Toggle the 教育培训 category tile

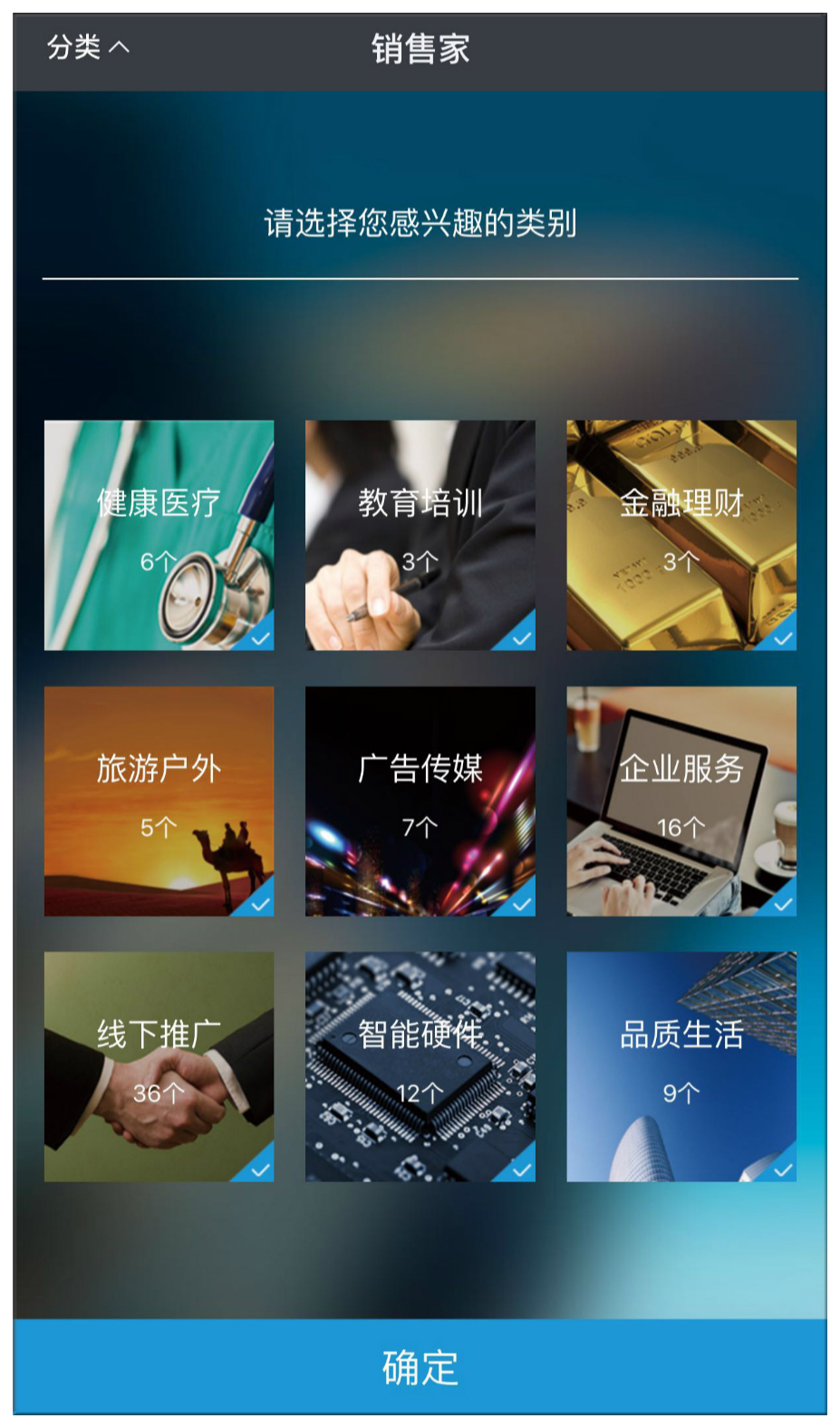pos(420,535)
